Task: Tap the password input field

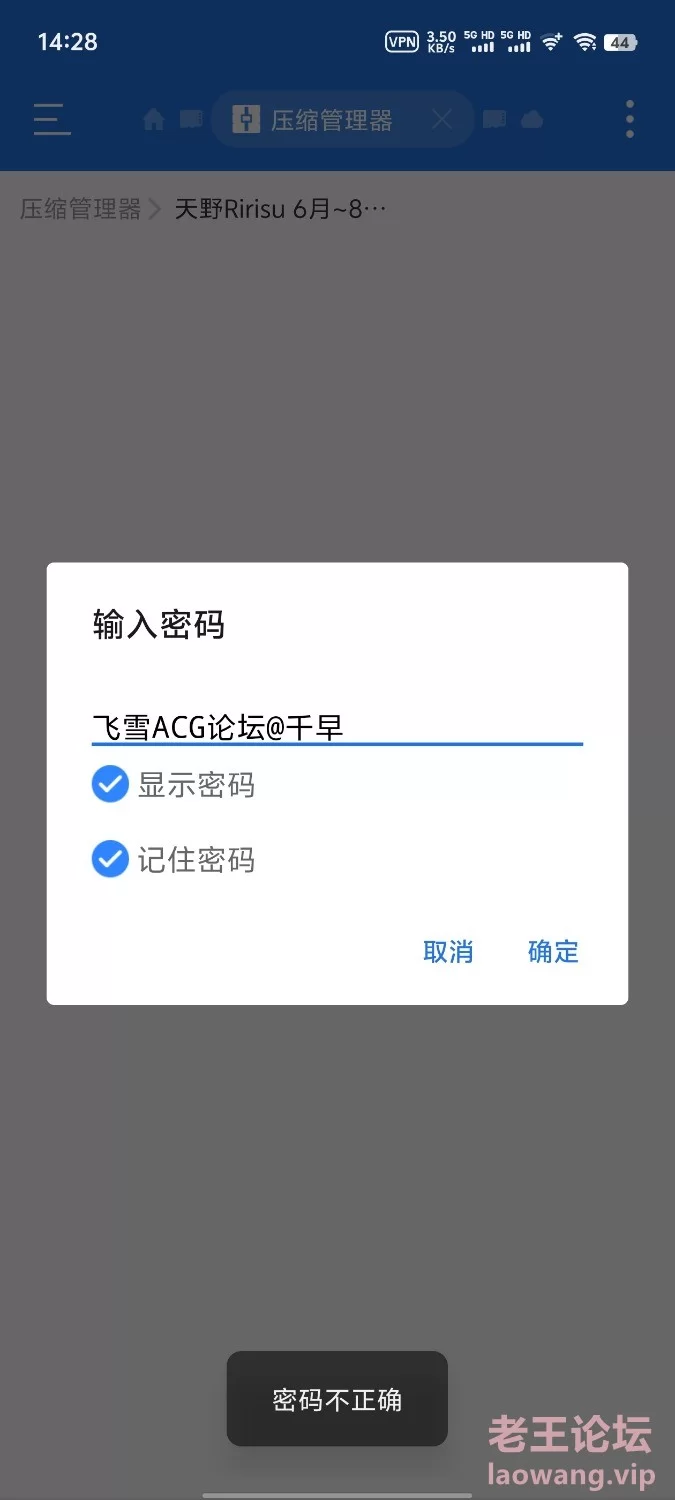Action: click(x=336, y=727)
